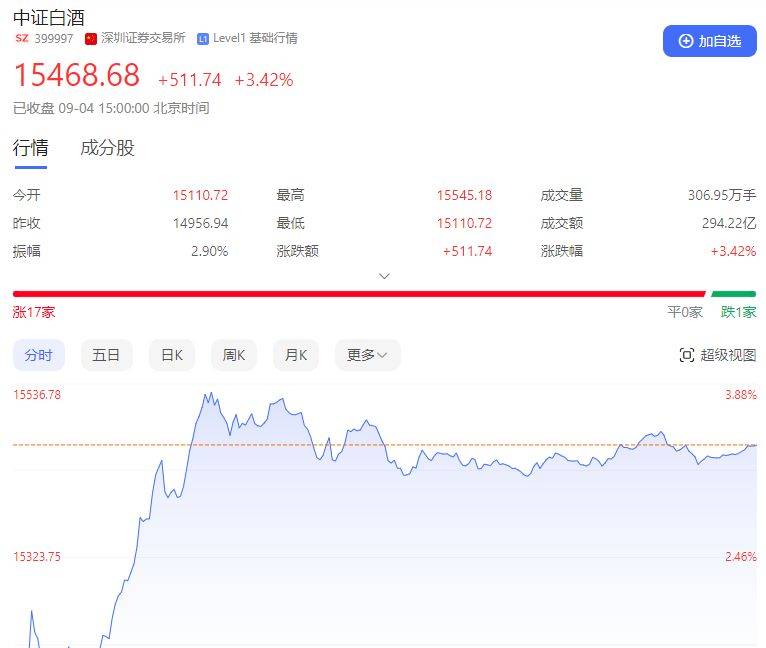Screen dimensions: 766x648
Task: Expand more quote details with the chevron
Action: pyautogui.click(x=384, y=276)
